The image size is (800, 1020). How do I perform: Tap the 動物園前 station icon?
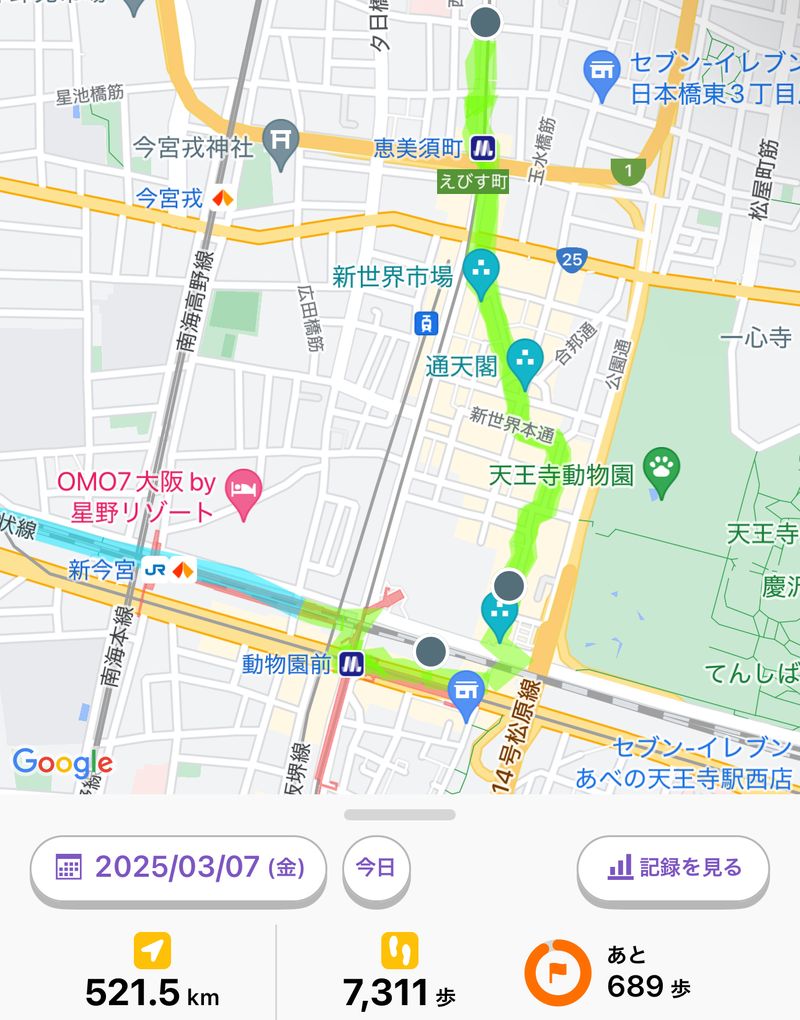coord(350,663)
